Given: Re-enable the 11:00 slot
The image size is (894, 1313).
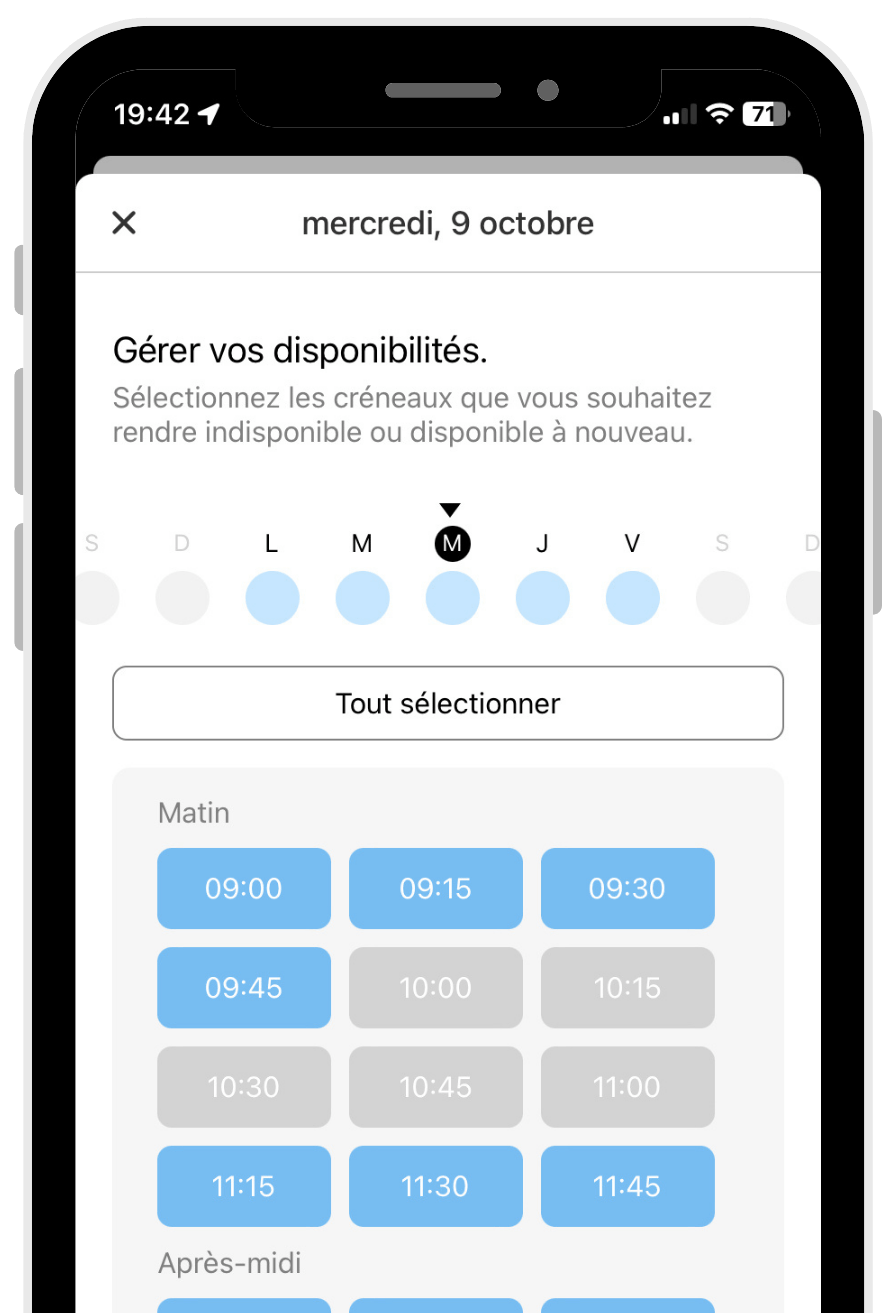Looking at the screenshot, I should (x=627, y=1086).
